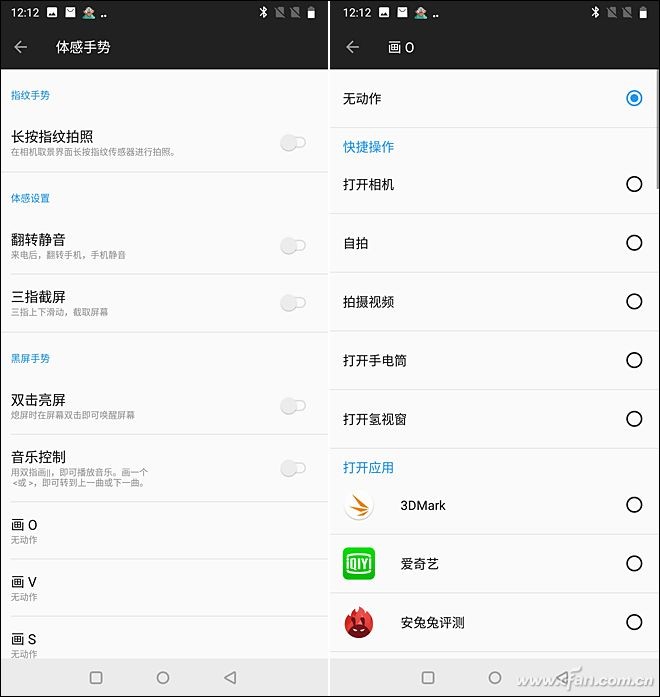Select 打开手电筒 option
This screenshot has height=697, width=660.
coord(633,360)
